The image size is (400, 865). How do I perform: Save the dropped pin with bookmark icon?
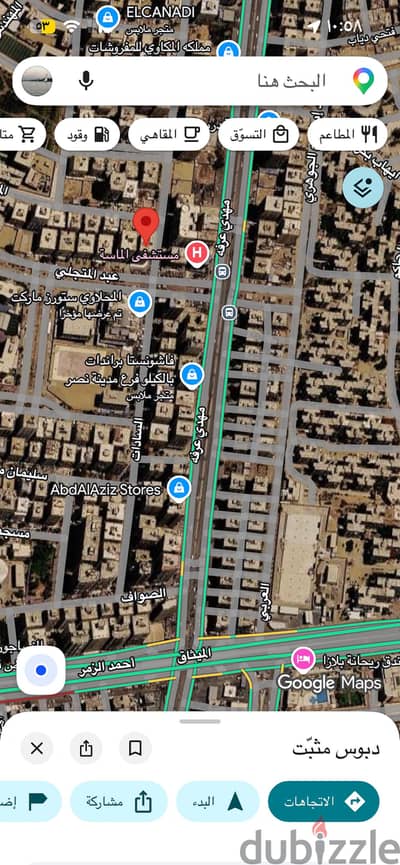(135, 748)
